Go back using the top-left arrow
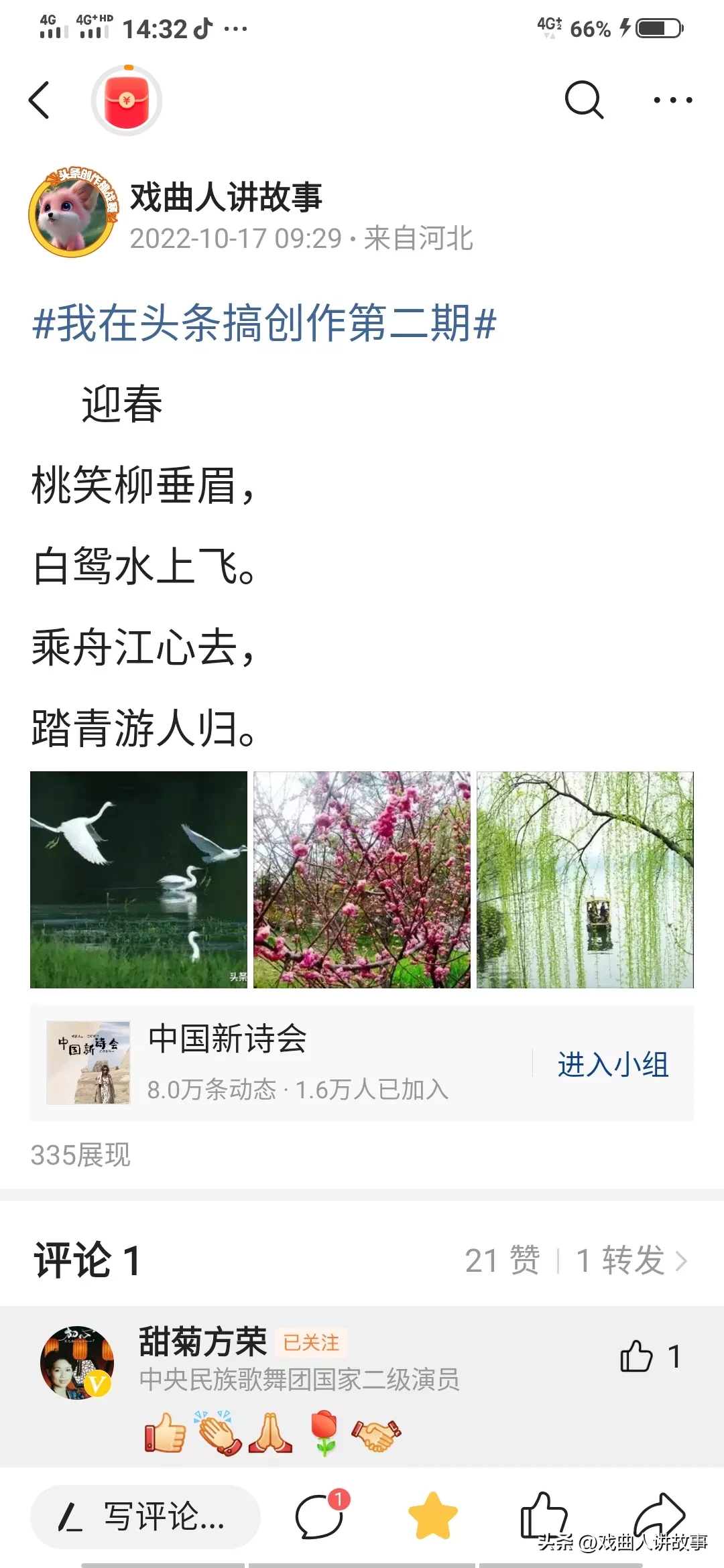 click(40, 101)
